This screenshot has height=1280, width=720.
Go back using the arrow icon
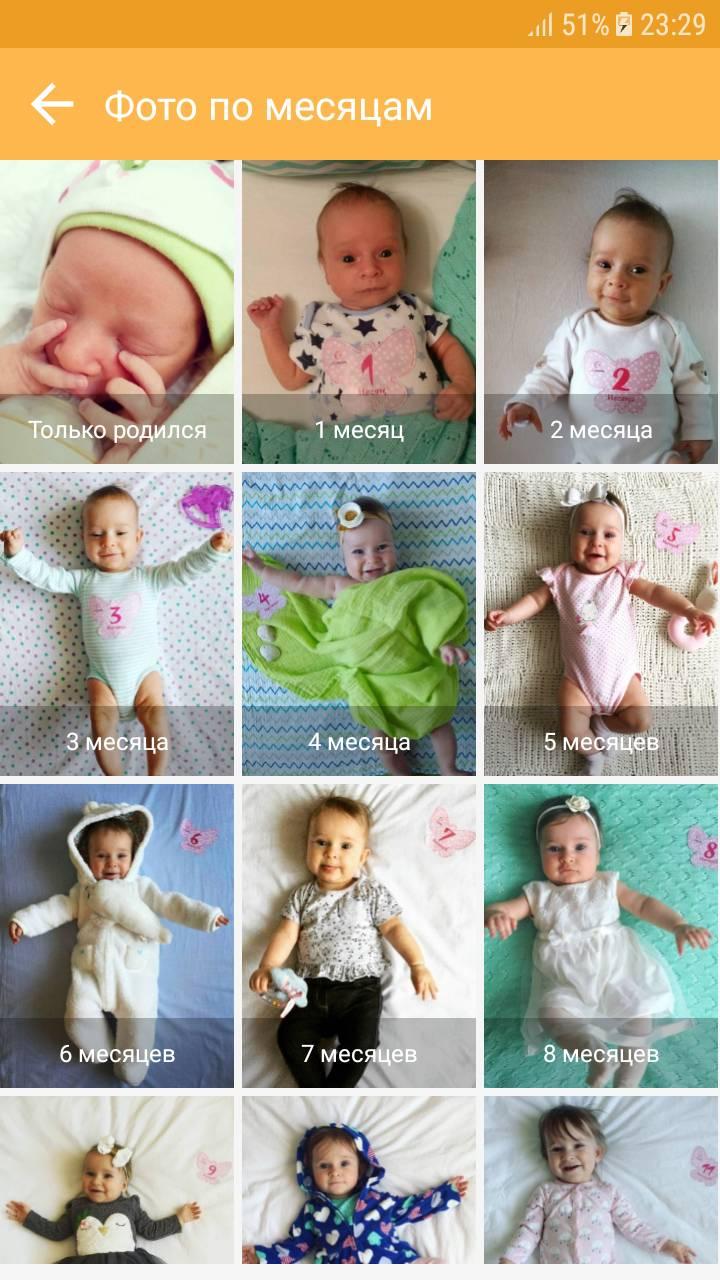[x=52, y=104]
